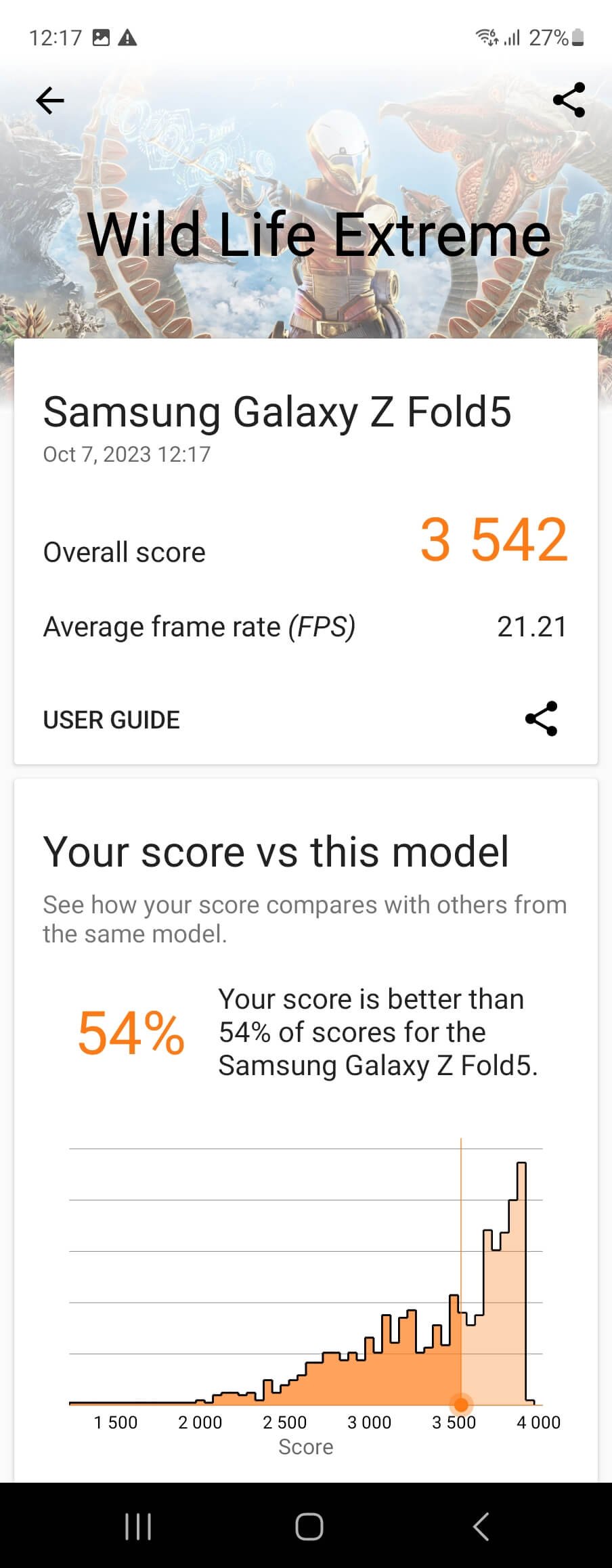Go back using the top-left arrow
Screen dimensions: 612x1568
tap(50, 101)
